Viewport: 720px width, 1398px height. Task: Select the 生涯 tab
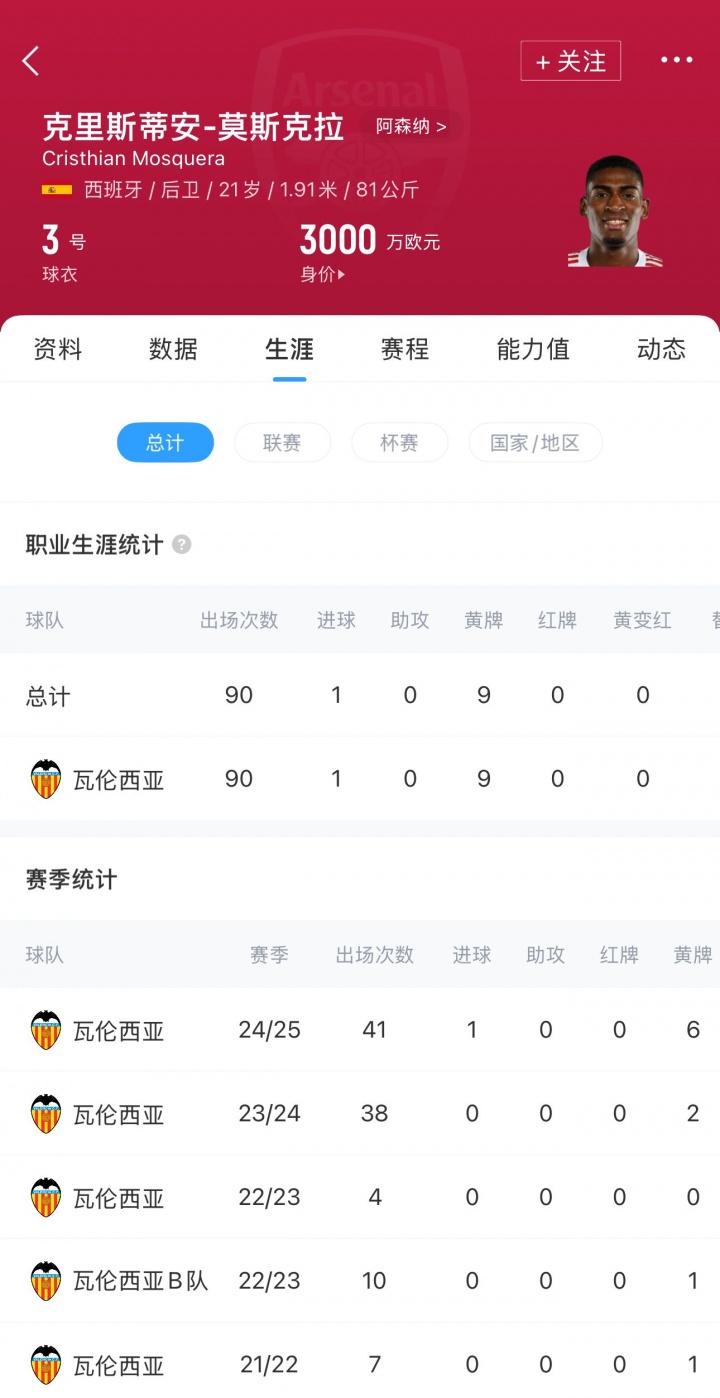coord(289,349)
